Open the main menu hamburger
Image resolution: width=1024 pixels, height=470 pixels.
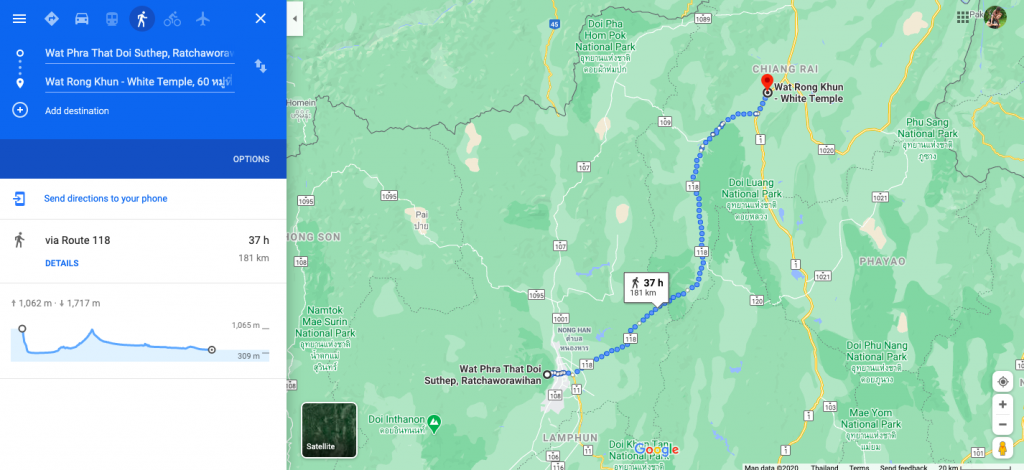(19, 19)
